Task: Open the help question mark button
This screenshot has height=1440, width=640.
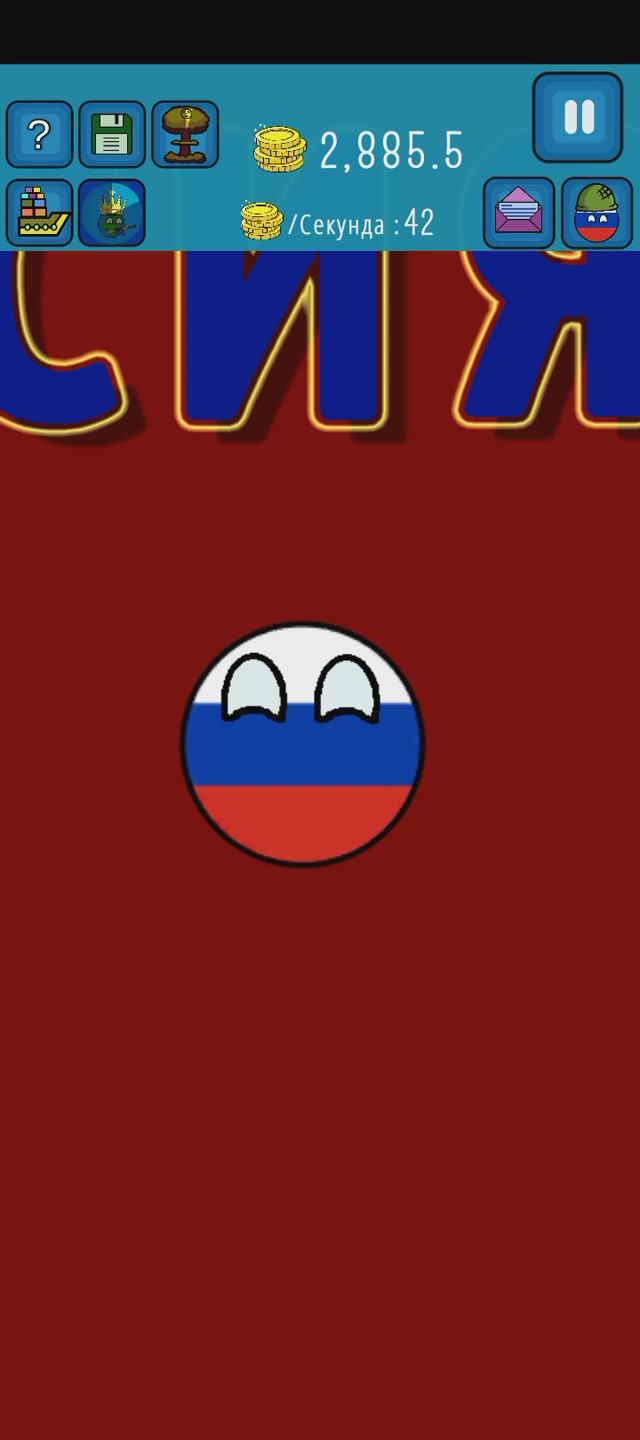Action: [39, 134]
